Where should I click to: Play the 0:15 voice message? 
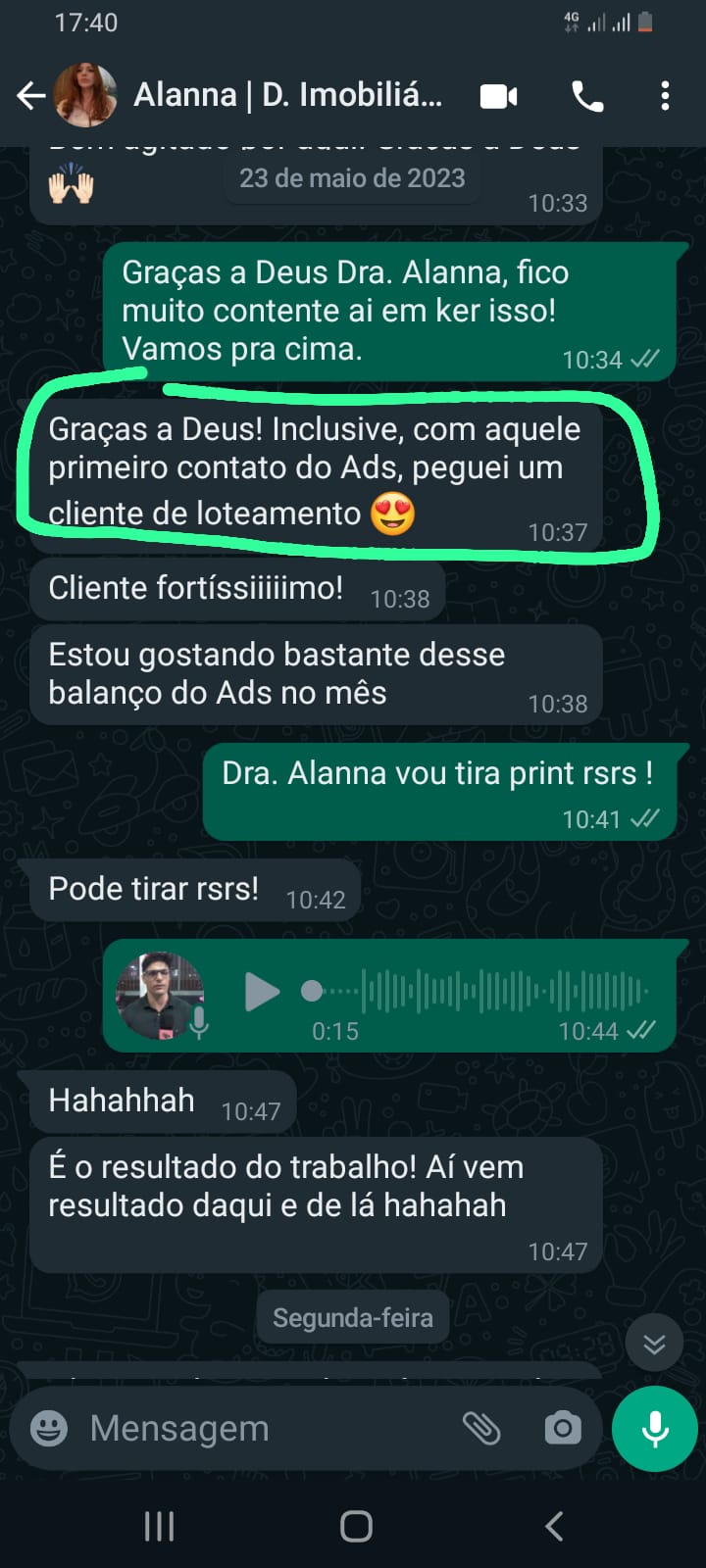pos(262,992)
